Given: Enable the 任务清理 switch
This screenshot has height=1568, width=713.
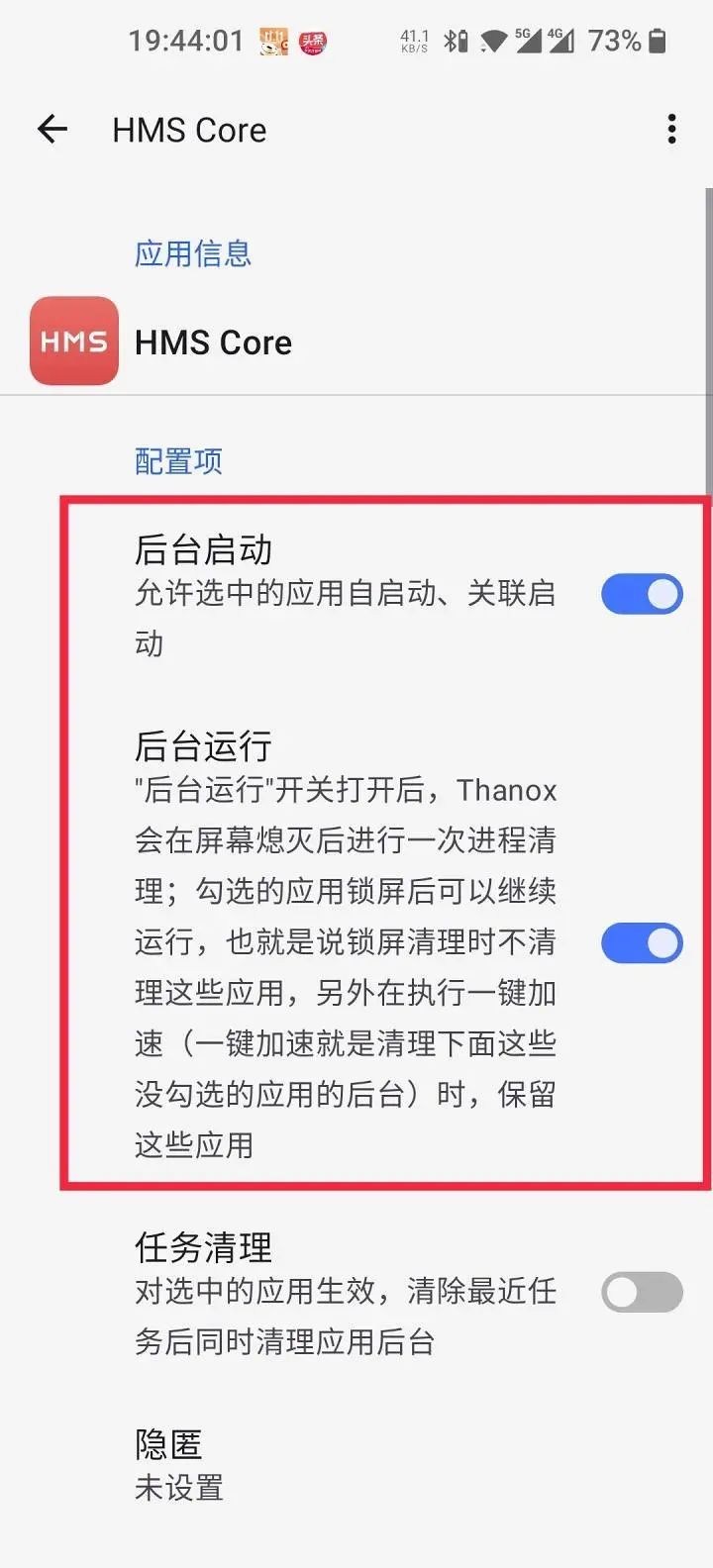Looking at the screenshot, I should pos(642,1292).
